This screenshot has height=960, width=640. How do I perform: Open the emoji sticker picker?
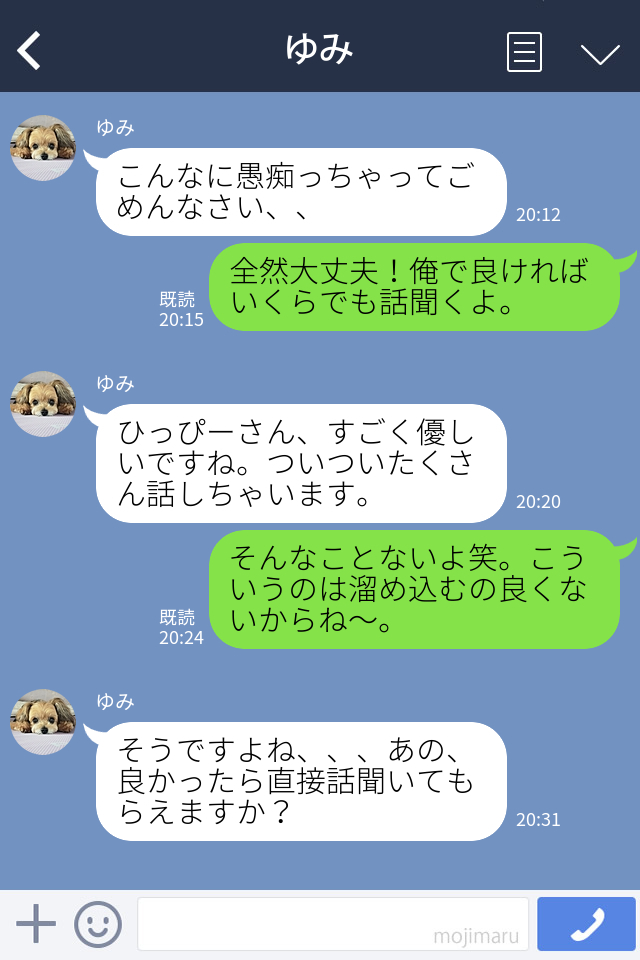tap(98, 924)
